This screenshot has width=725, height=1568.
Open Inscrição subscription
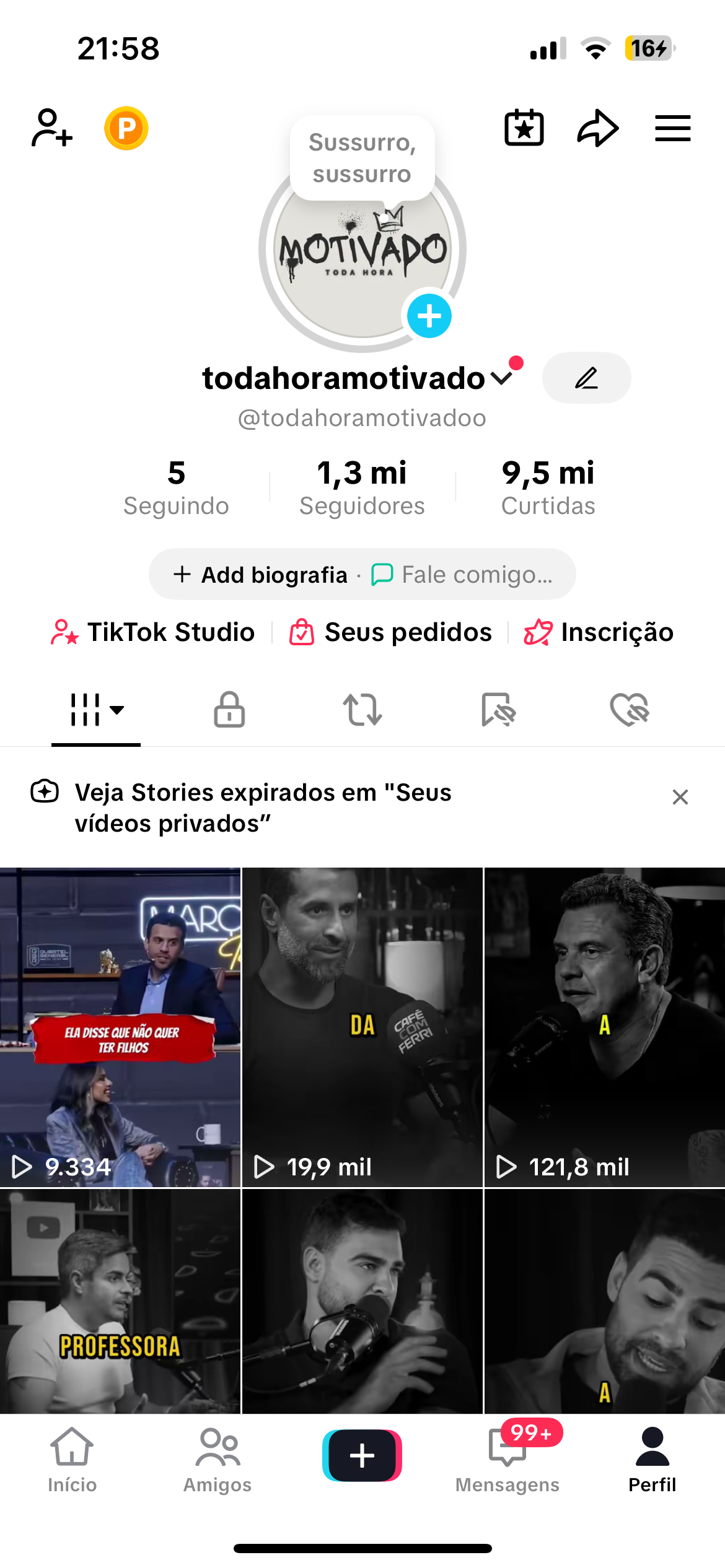click(599, 632)
